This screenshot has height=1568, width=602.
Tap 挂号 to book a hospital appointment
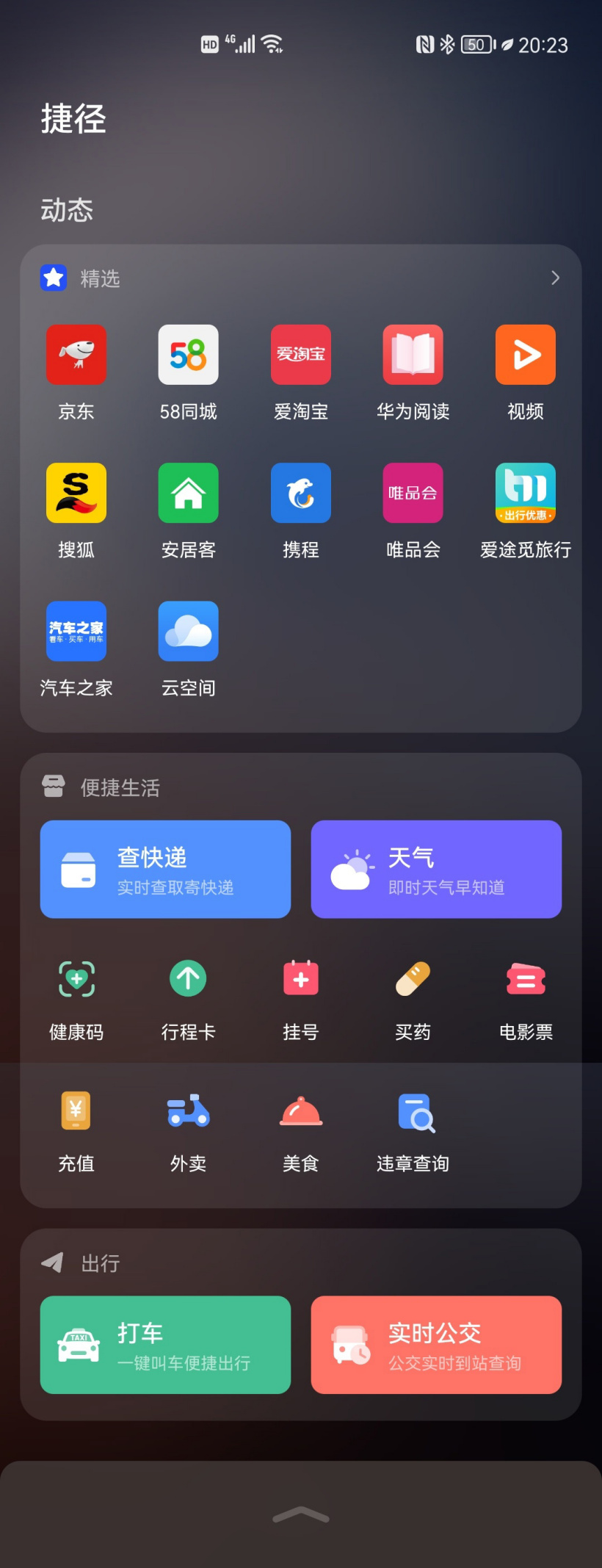(301, 980)
